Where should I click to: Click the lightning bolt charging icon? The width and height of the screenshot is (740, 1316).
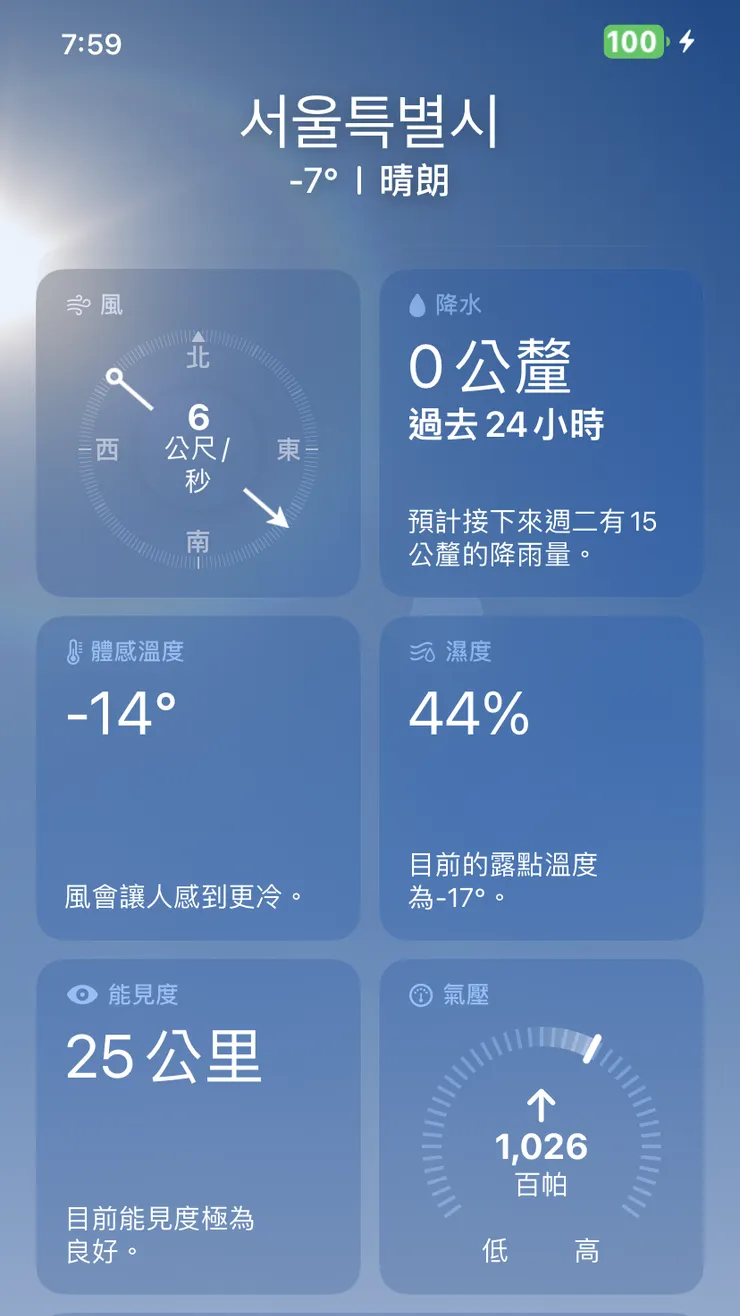(684, 41)
